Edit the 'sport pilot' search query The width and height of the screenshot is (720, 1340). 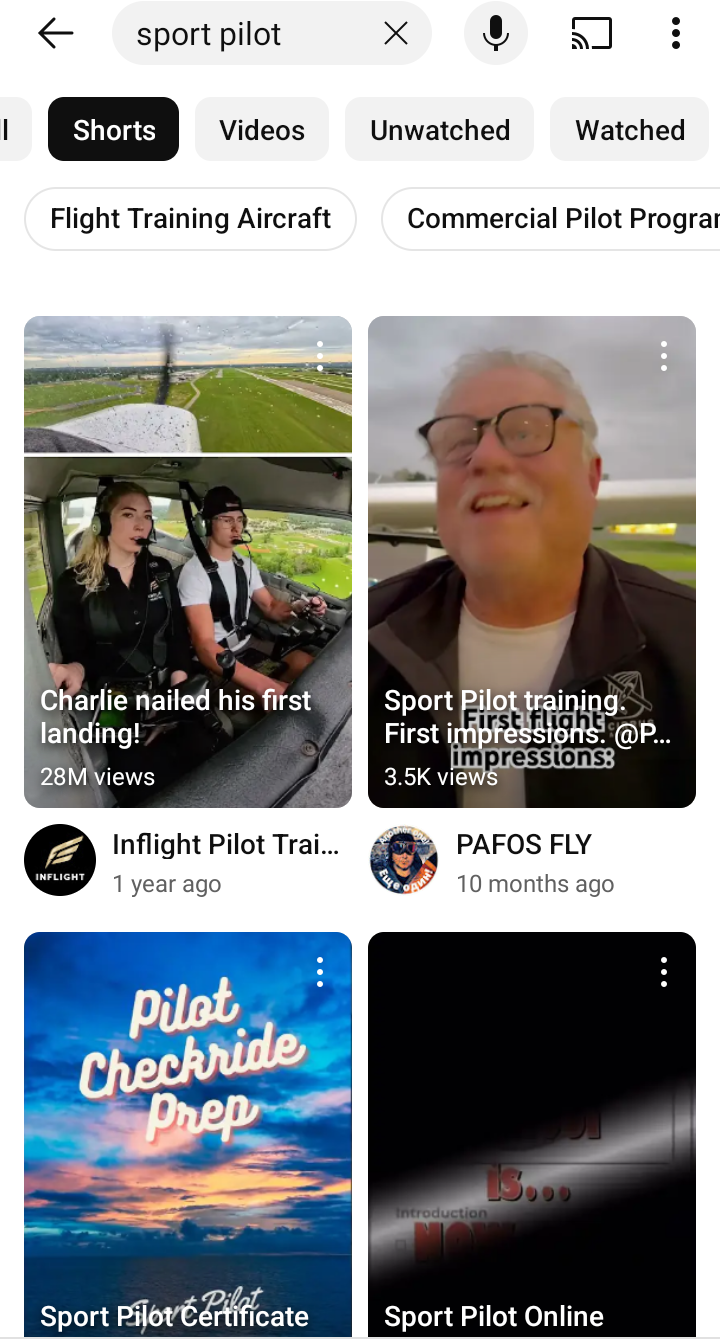(x=240, y=34)
